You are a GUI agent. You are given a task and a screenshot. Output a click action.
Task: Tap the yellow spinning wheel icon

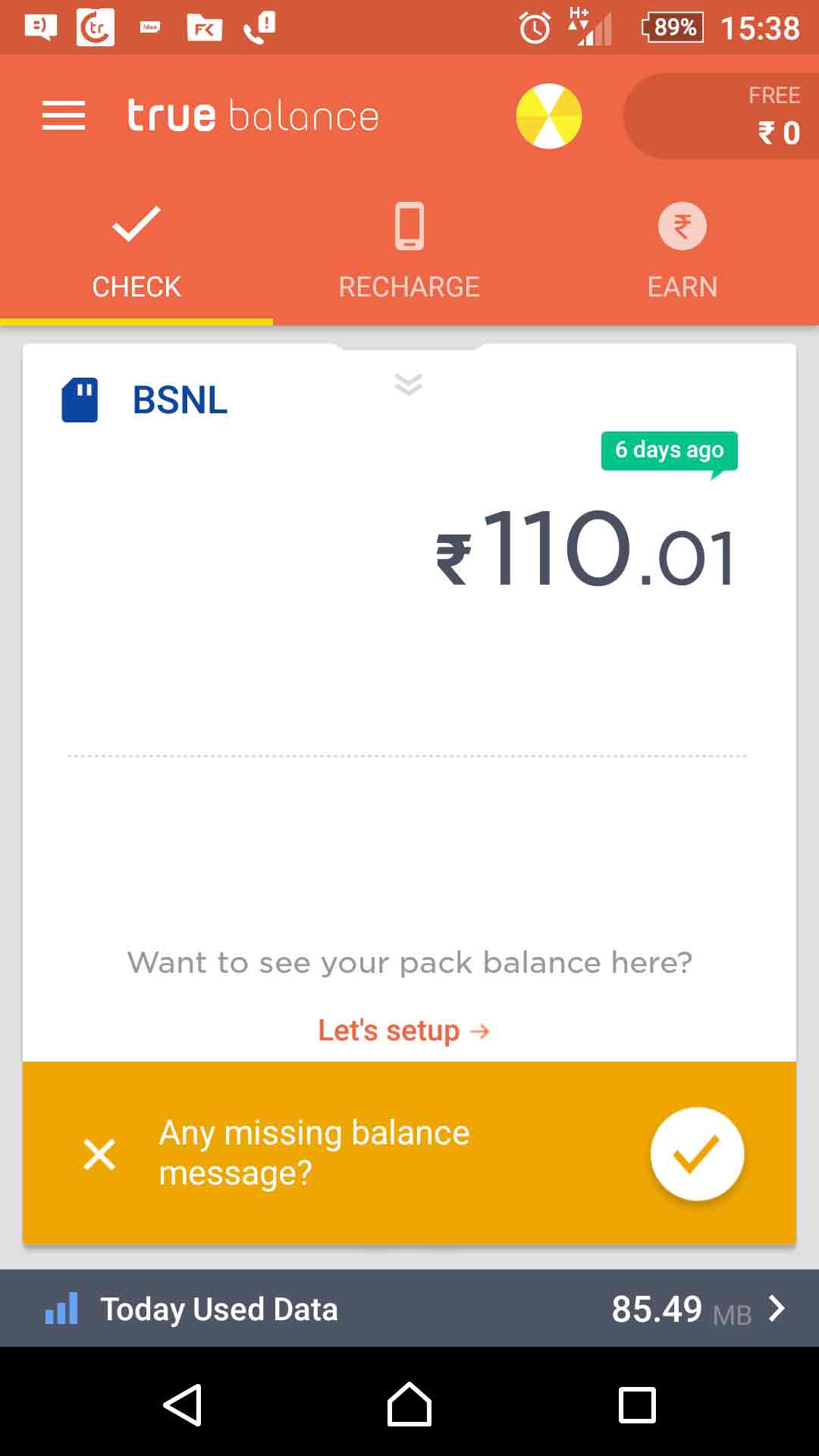point(548,116)
